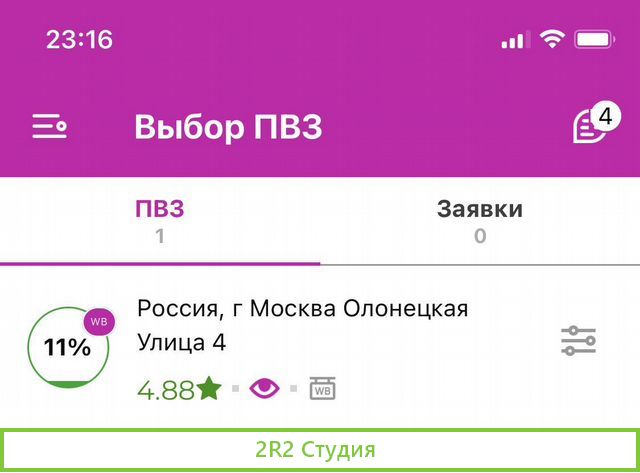Open settings sliders for Олонецкая Улица 4
Screen dimensions: 640x473
[578, 341]
